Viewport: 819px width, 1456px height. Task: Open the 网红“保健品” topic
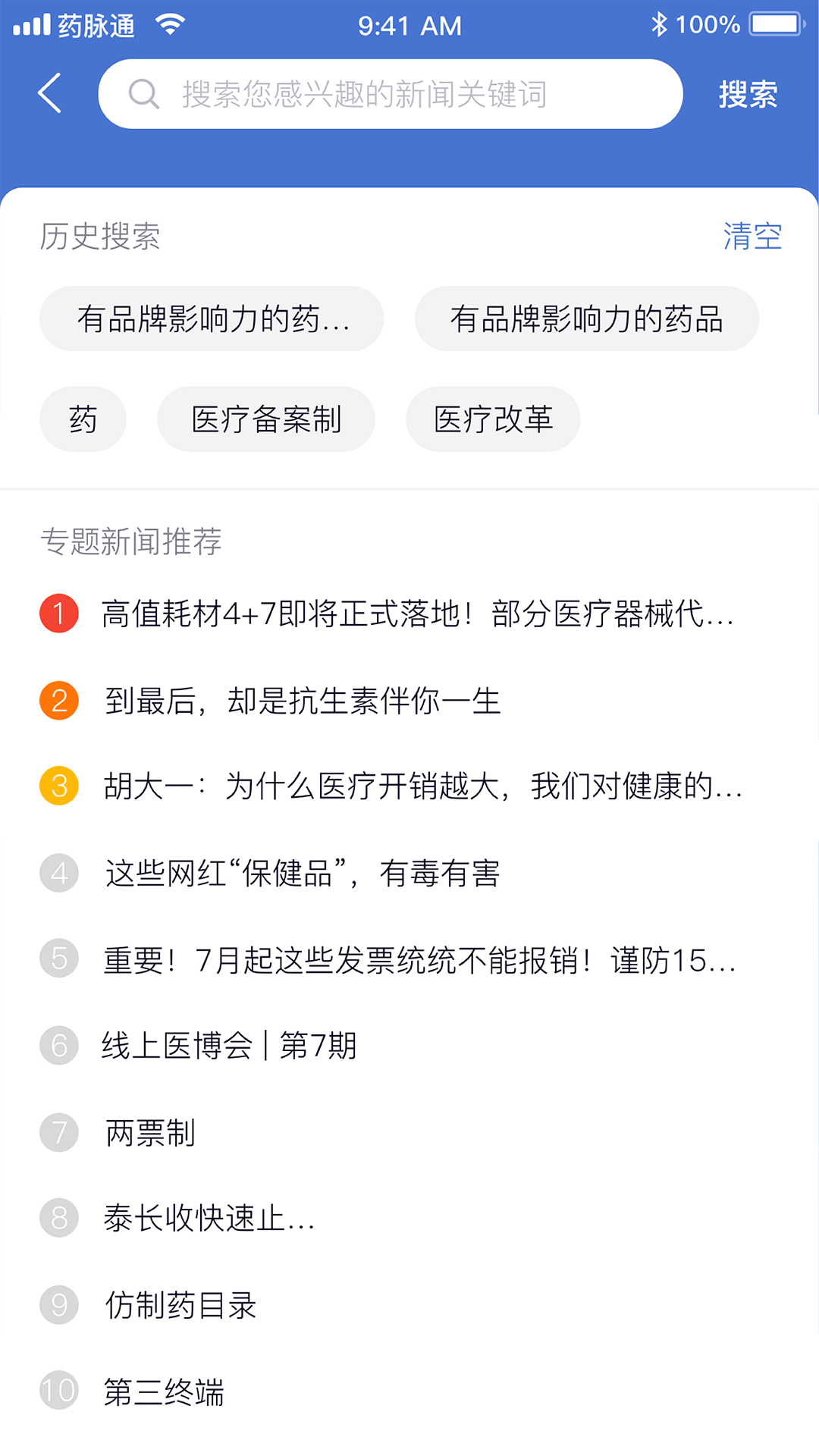click(x=409, y=874)
